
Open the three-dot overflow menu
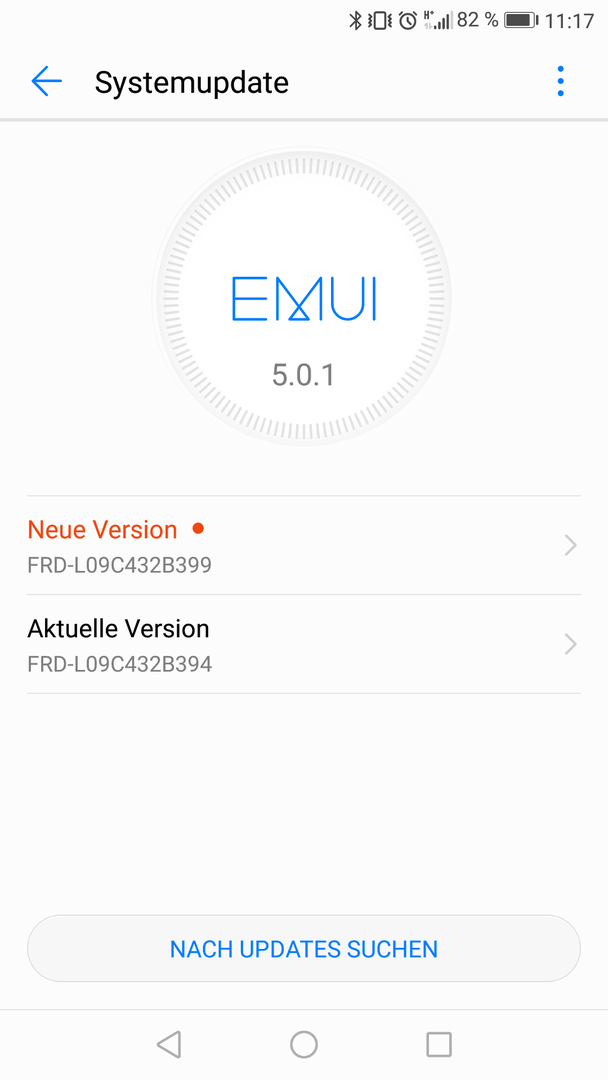point(560,81)
